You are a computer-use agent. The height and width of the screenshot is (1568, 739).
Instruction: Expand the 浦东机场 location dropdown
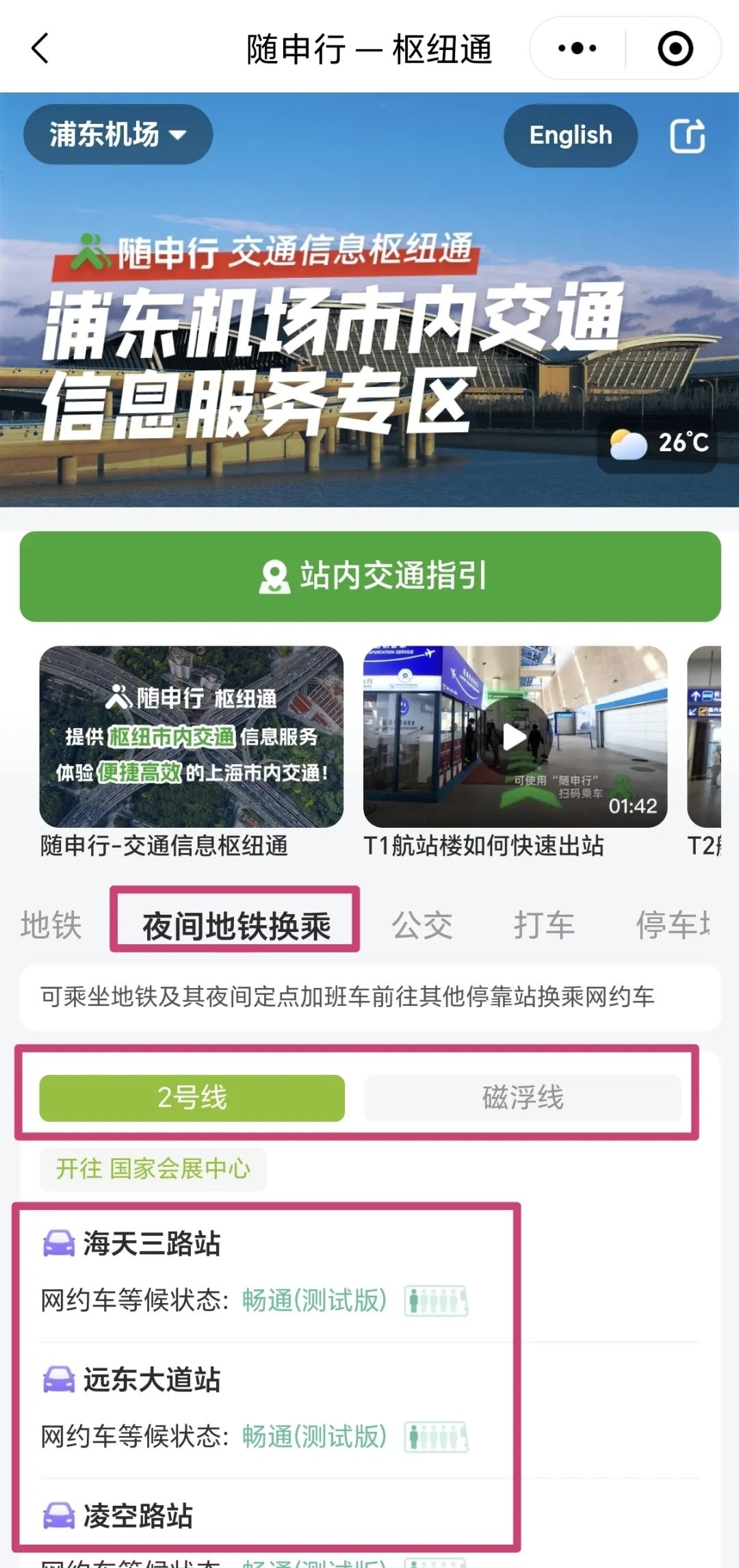(118, 134)
